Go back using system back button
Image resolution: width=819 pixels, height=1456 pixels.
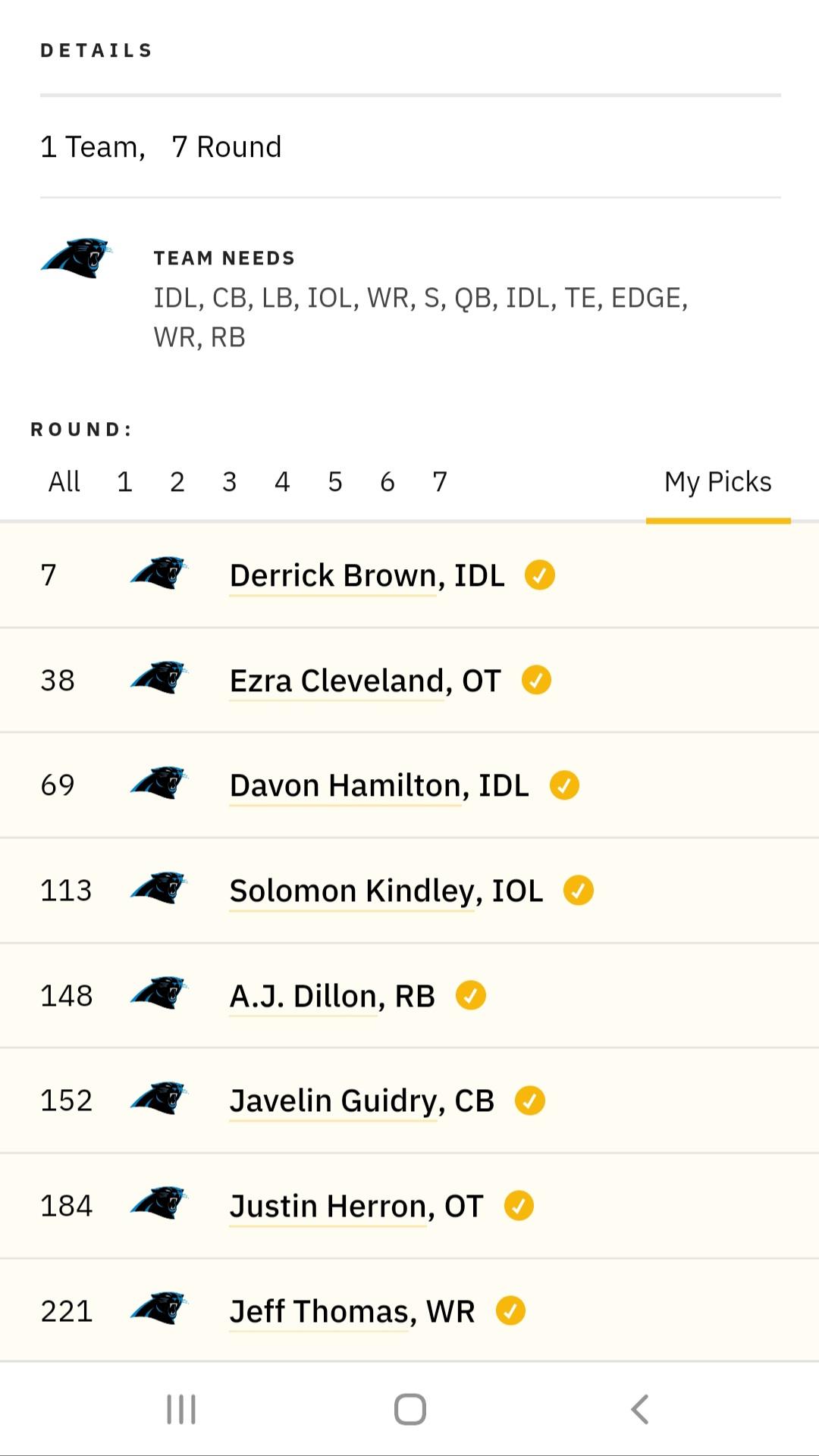pyautogui.click(x=640, y=1410)
